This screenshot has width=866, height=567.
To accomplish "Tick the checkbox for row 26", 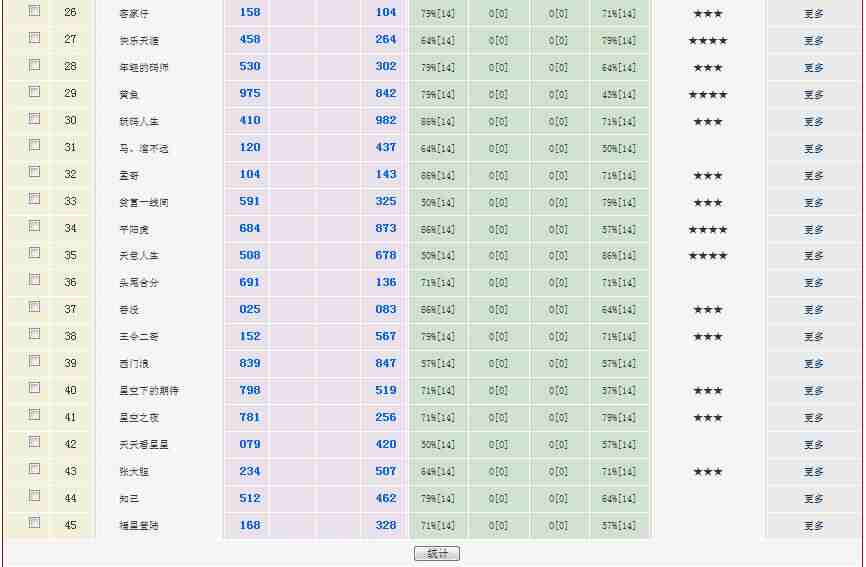I will click(34, 11).
